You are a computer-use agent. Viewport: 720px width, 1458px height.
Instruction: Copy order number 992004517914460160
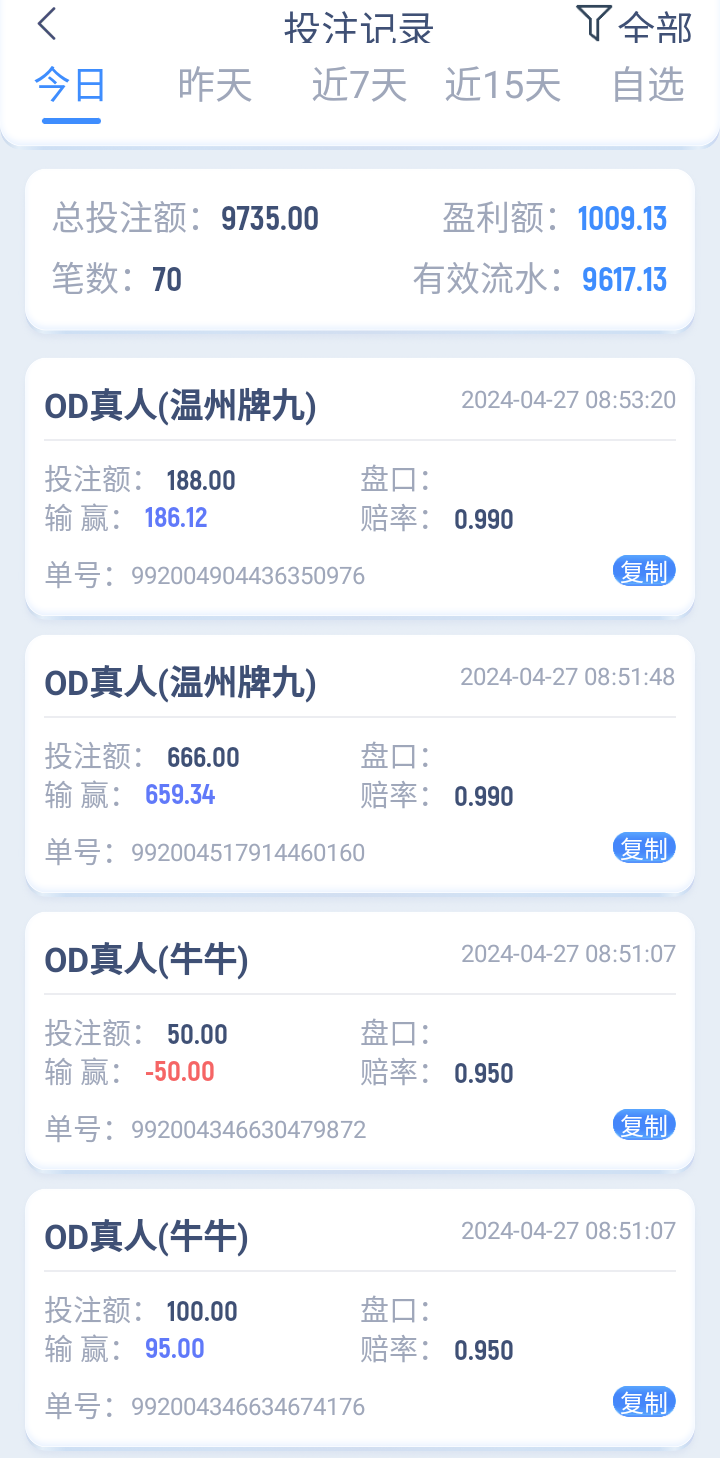click(x=644, y=849)
